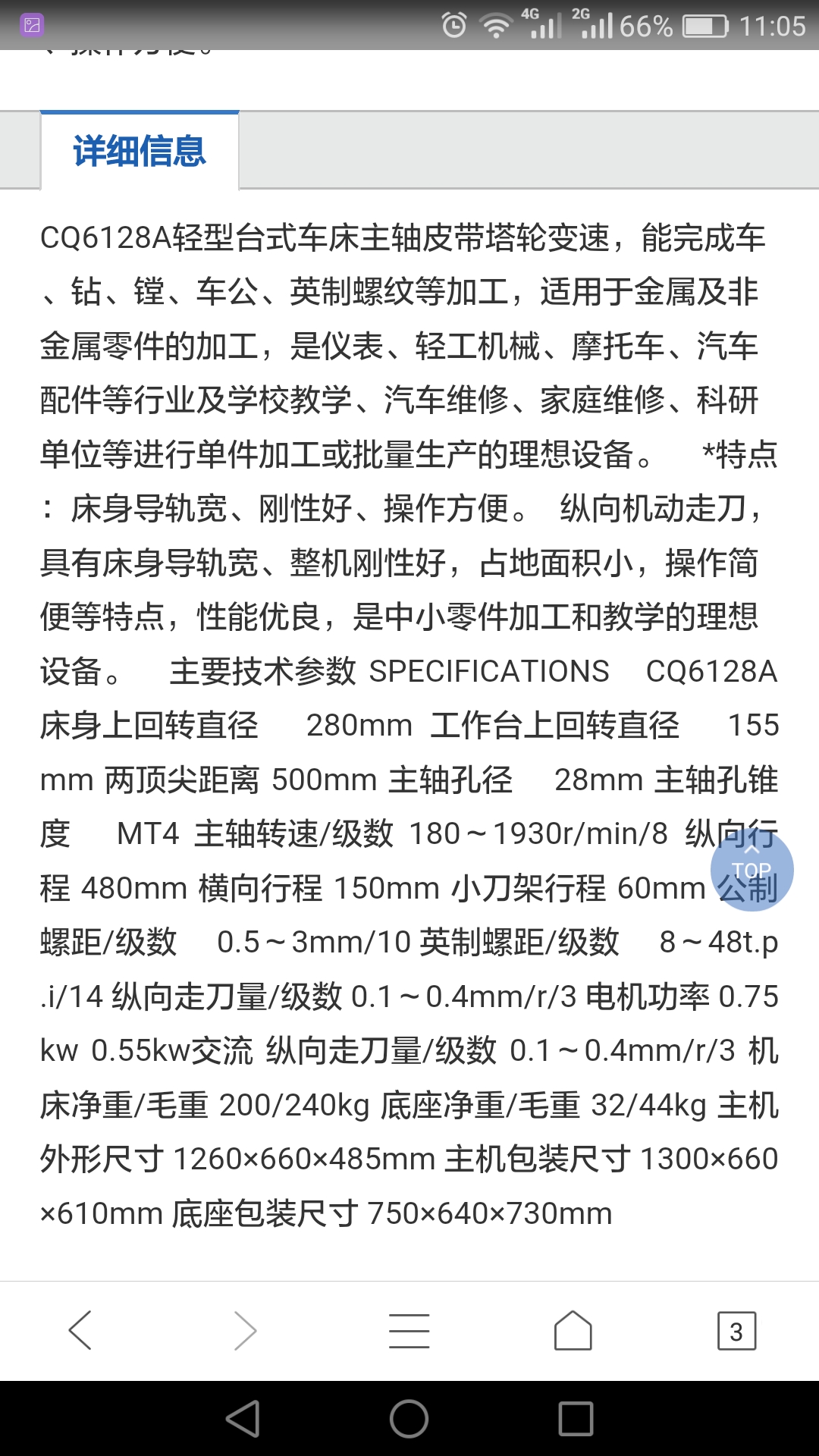Tap the TOP button to return upward
The width and height of the screenshot is (819, 1456).
coord(752,870)
